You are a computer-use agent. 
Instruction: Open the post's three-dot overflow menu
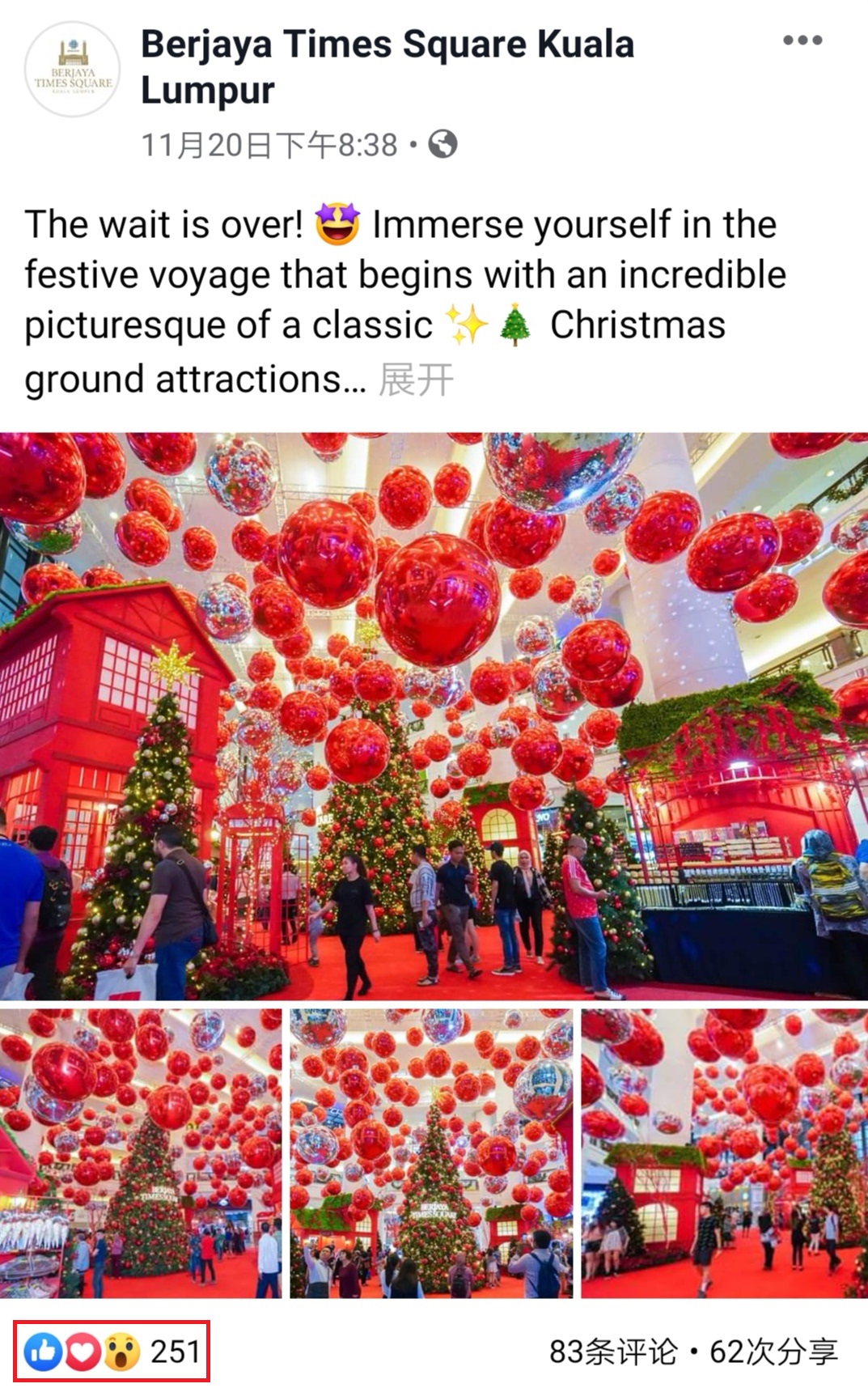802,40
